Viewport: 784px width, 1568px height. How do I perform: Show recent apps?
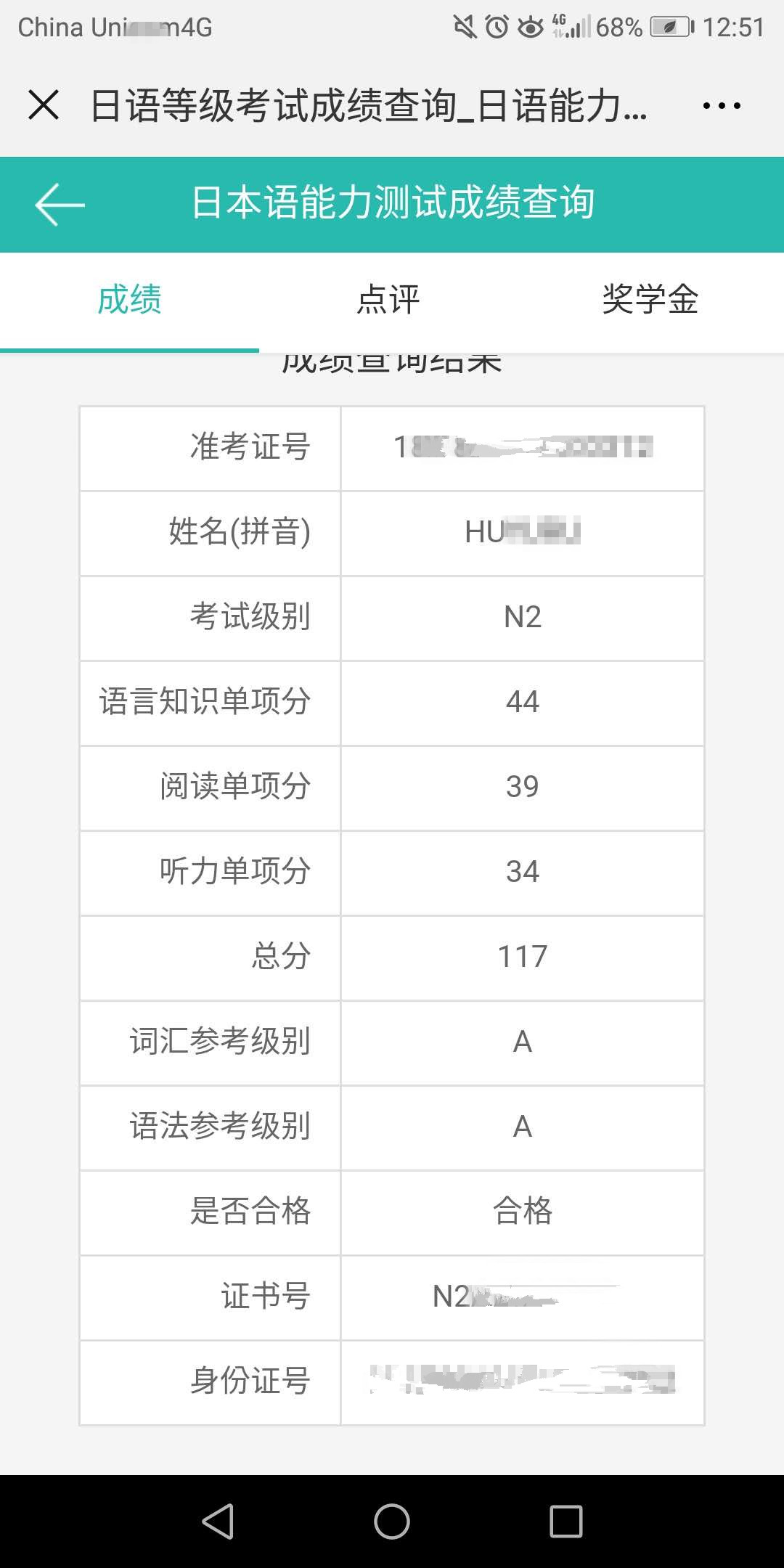[x=566, y=1522]
